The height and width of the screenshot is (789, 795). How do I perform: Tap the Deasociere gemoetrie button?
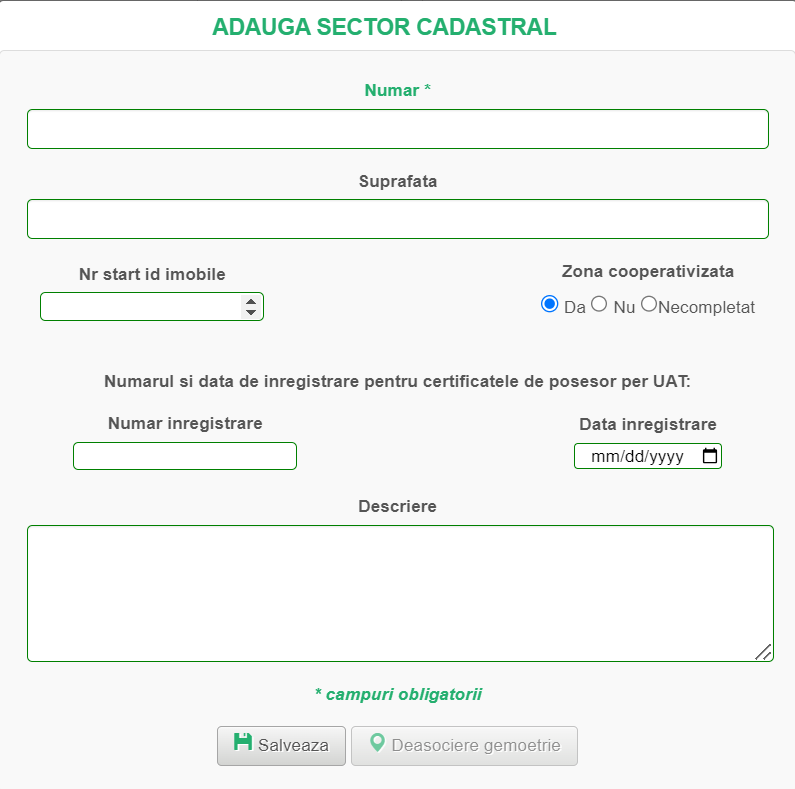pyautogui.click(x=464, y=746)
